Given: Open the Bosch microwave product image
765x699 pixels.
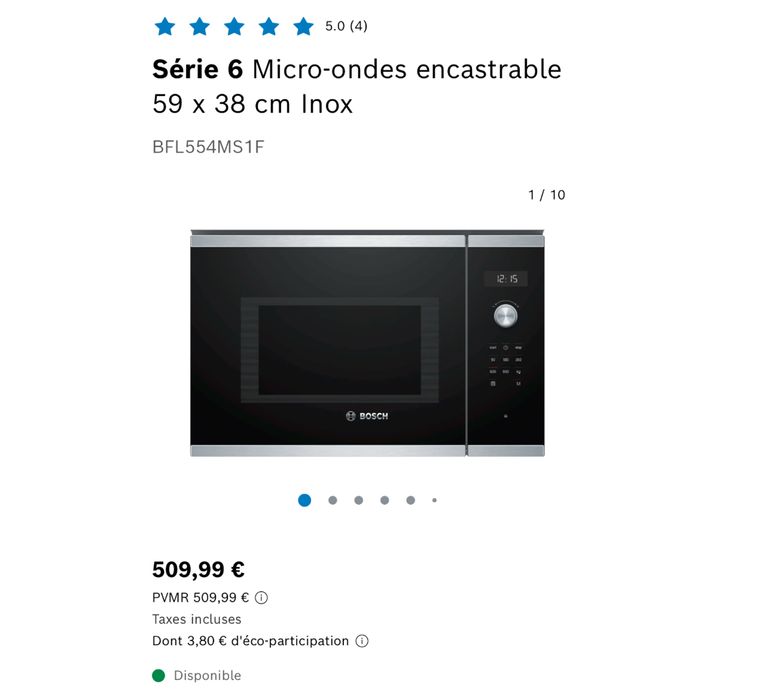Looking at the screenshot, I should coord(367,345).
